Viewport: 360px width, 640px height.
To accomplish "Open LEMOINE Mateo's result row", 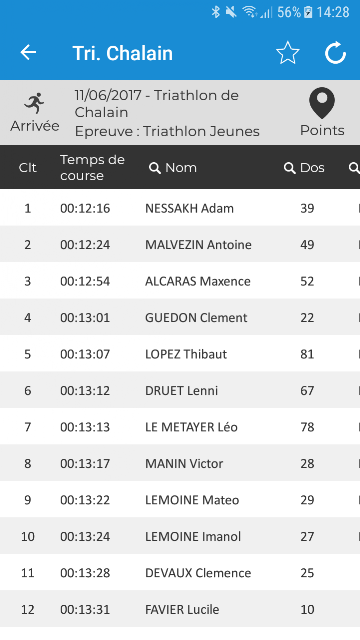I will pos(180,499).
